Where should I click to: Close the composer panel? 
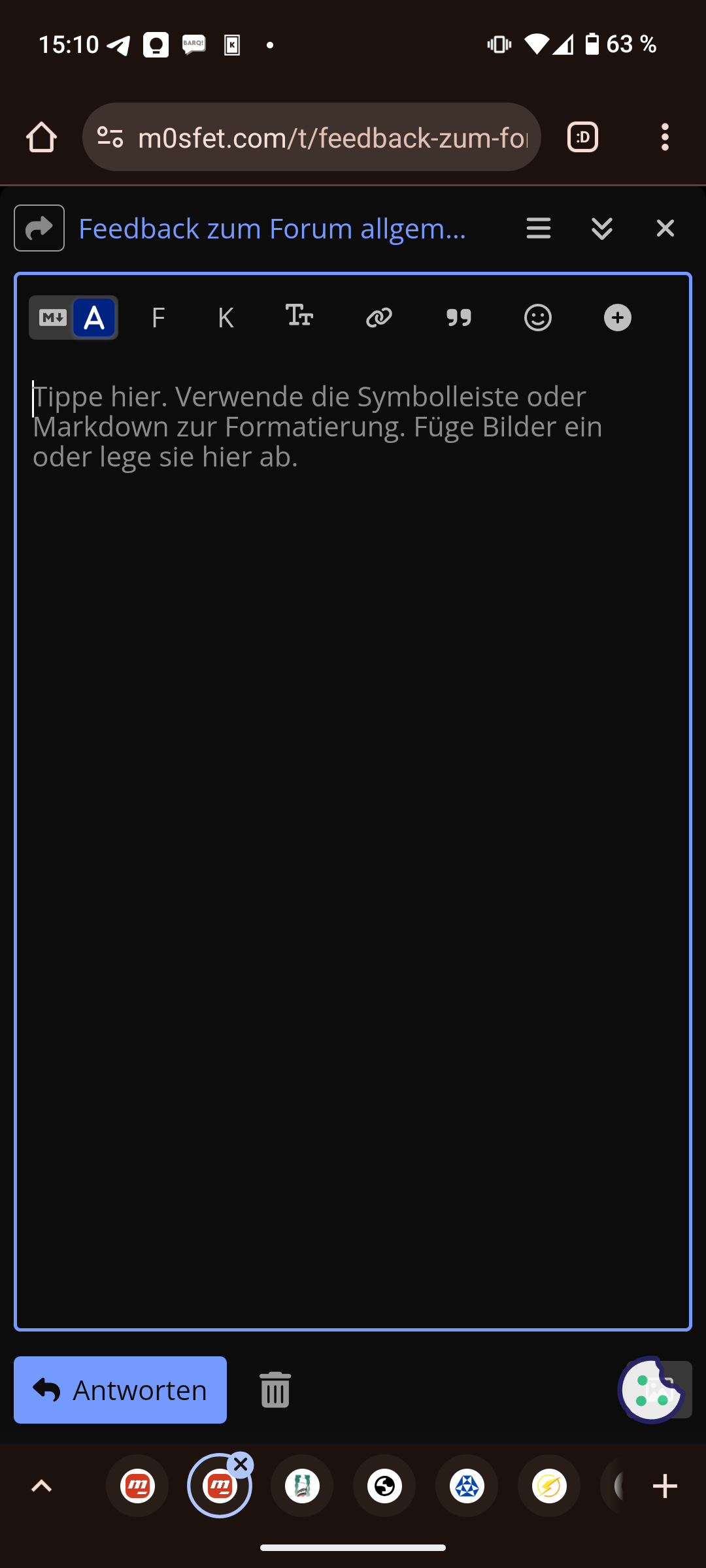(665, 228)
